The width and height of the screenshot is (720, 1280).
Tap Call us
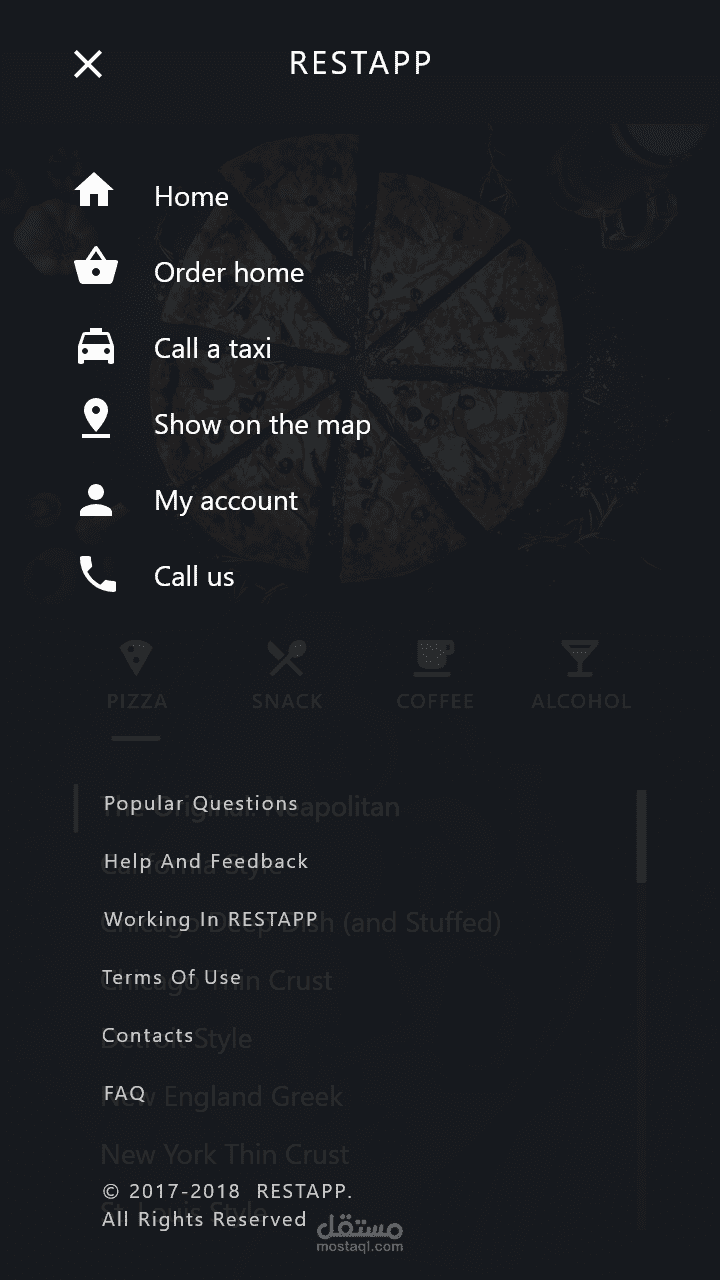(x=194, y=576)
